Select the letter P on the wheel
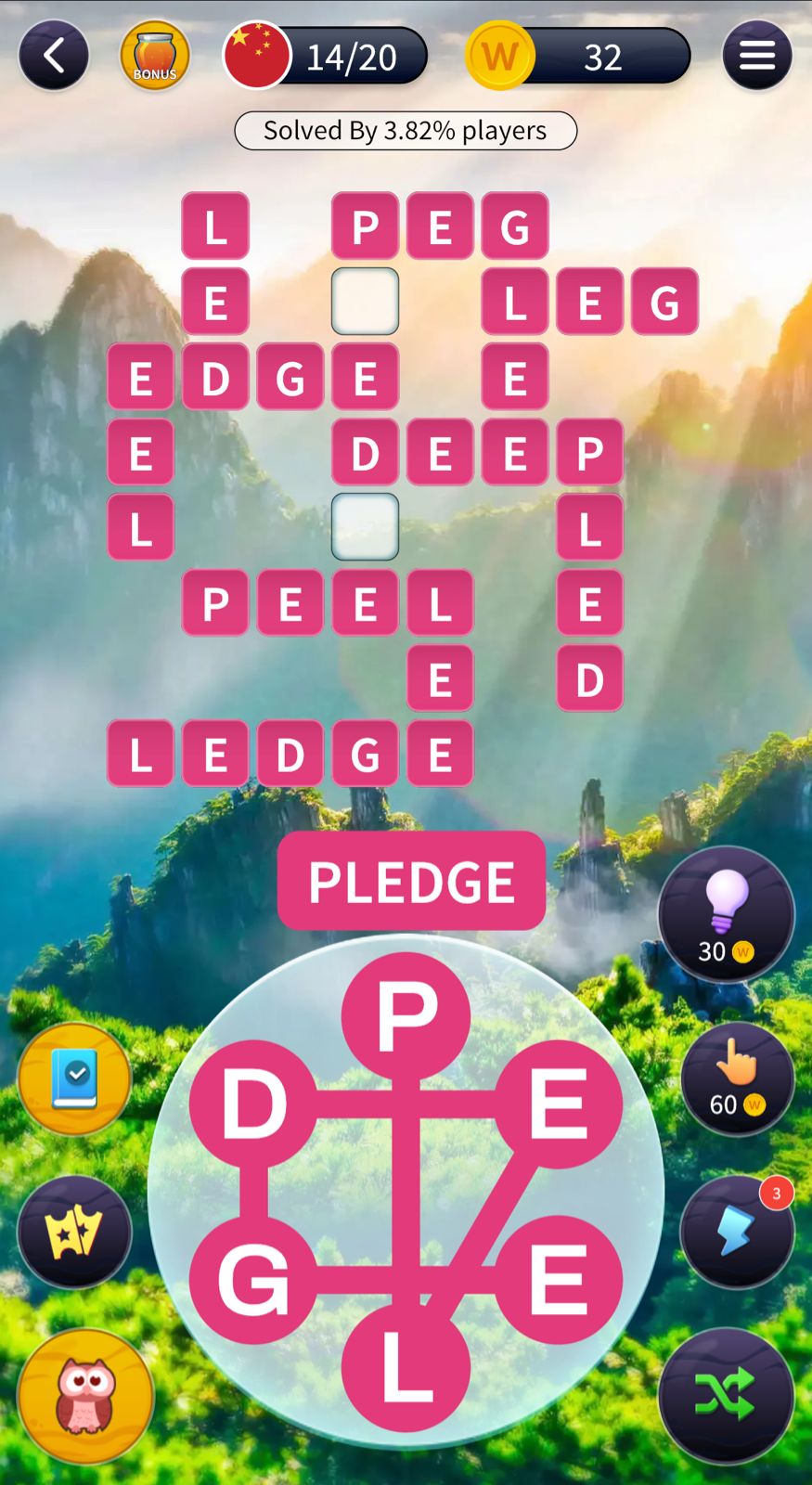 point(406,1016)
